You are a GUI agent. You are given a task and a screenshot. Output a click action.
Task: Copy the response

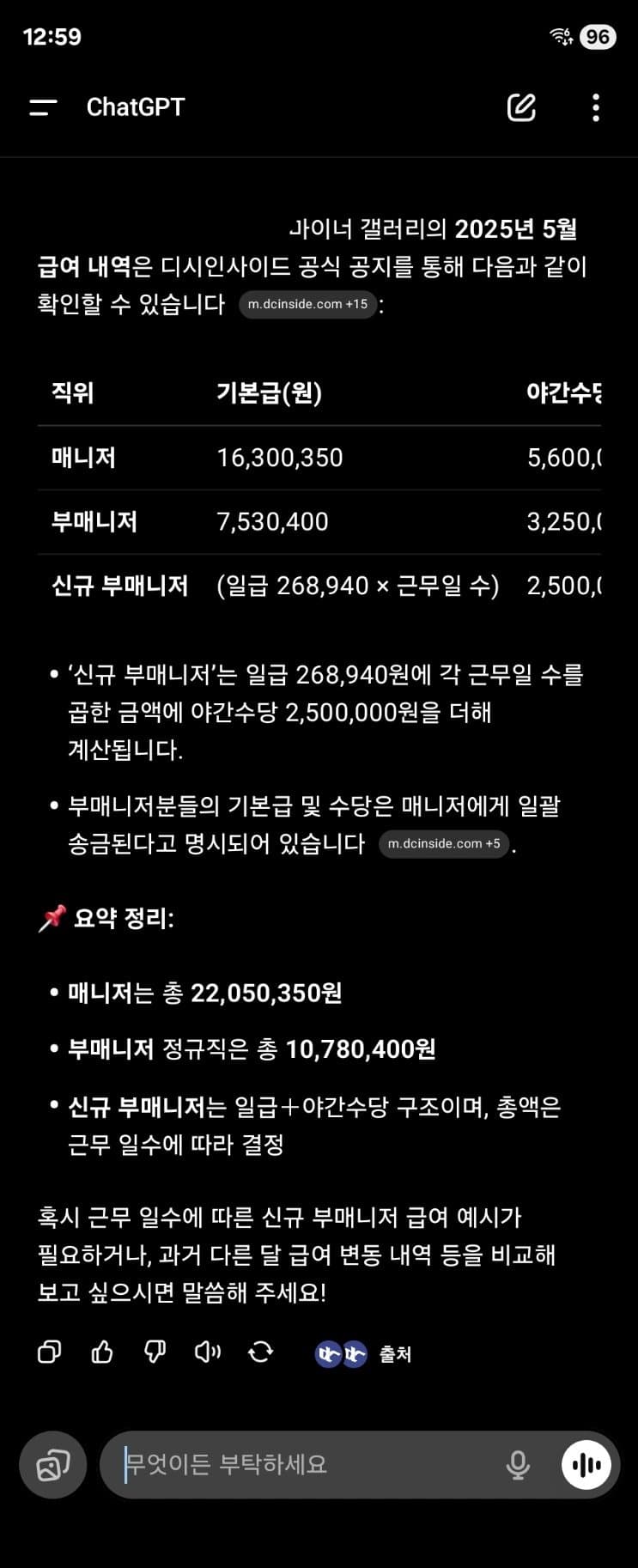50,1352
